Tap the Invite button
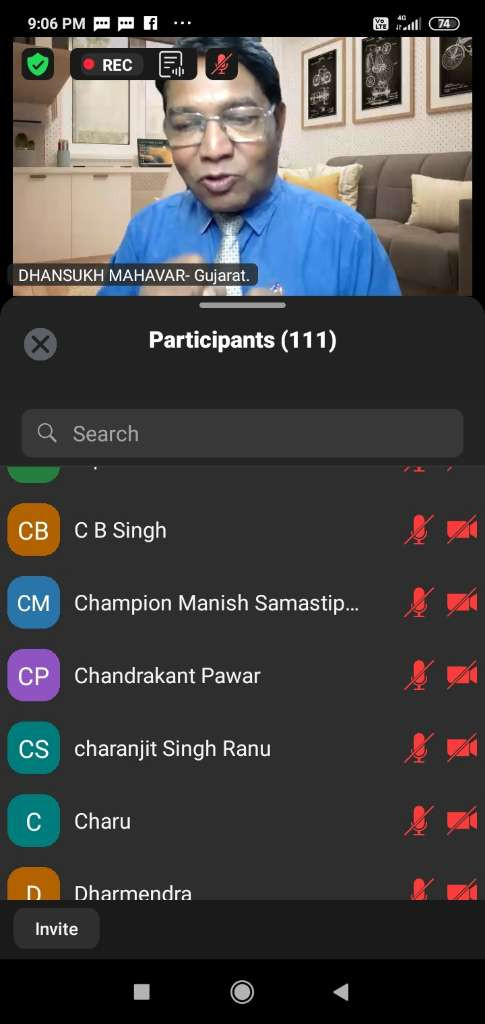 pyautogui.click(x=56, y=929)
